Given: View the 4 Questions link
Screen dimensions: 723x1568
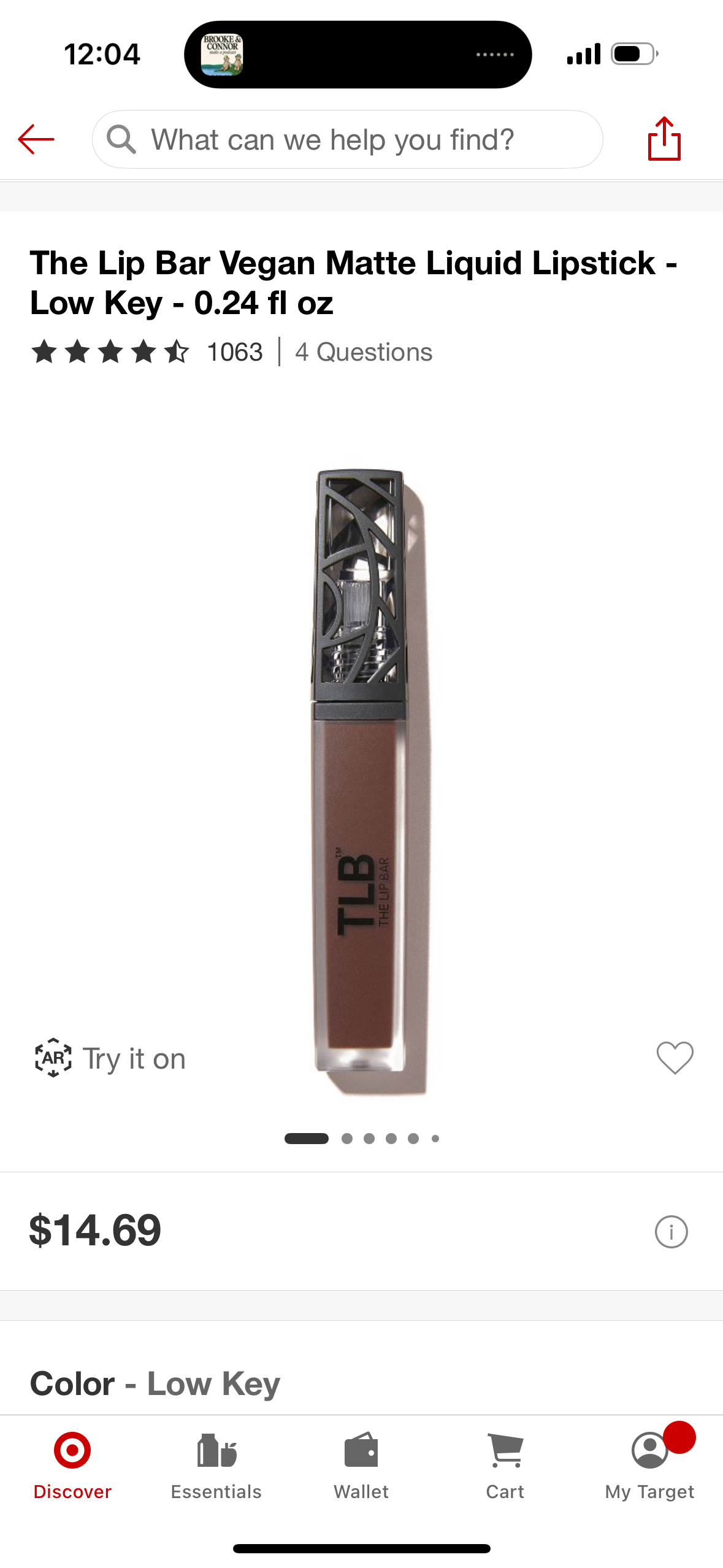Looking at the screenshot, I should [363, 352].
